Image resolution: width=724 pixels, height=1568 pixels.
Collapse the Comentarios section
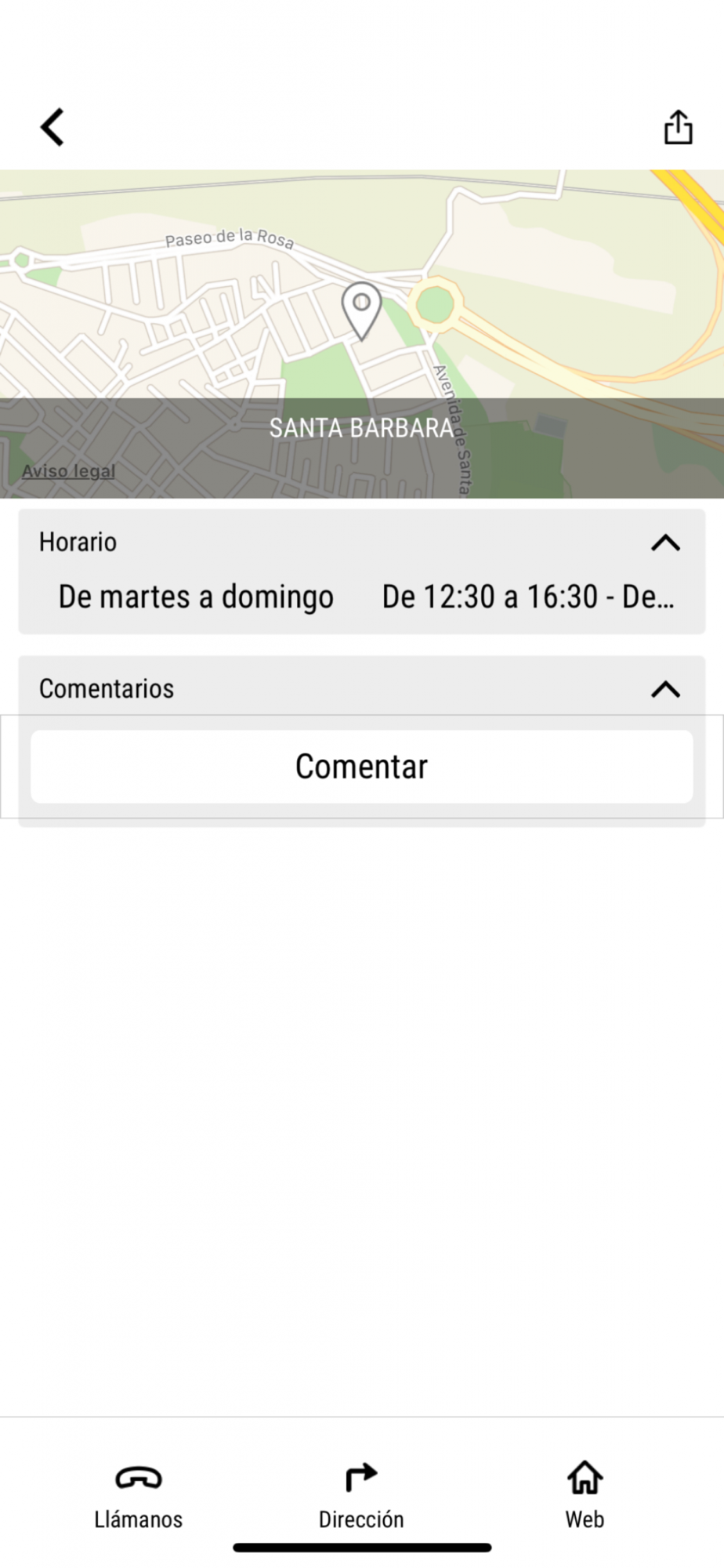[x=665, y=689]
